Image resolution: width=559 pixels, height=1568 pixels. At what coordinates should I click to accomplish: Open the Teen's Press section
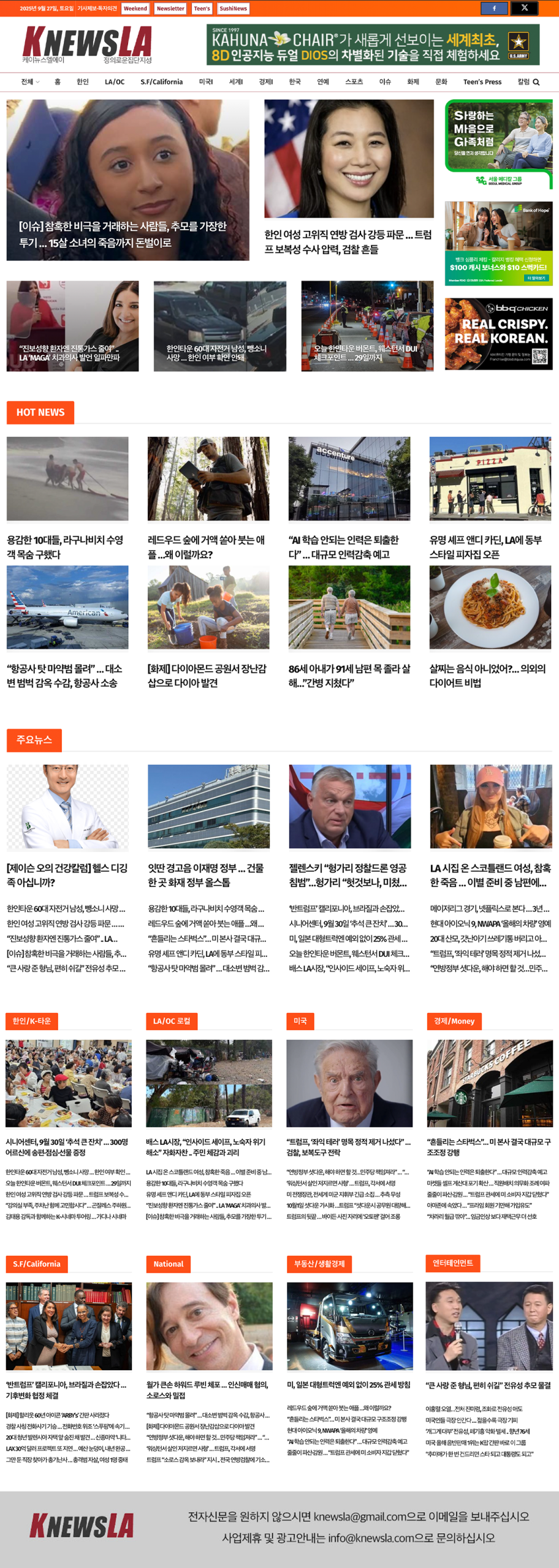(482, 82)
